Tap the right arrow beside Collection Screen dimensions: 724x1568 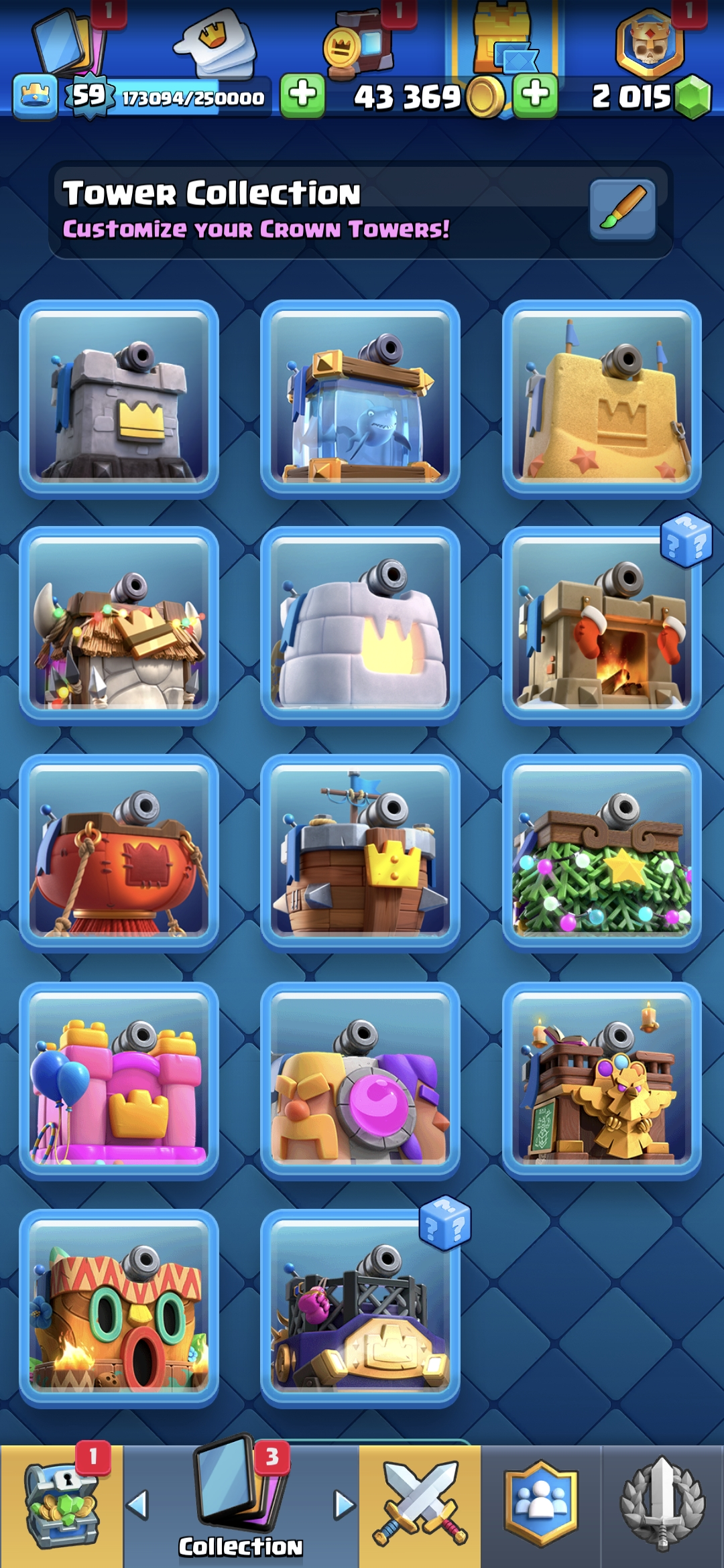[x=344, y=1505]
